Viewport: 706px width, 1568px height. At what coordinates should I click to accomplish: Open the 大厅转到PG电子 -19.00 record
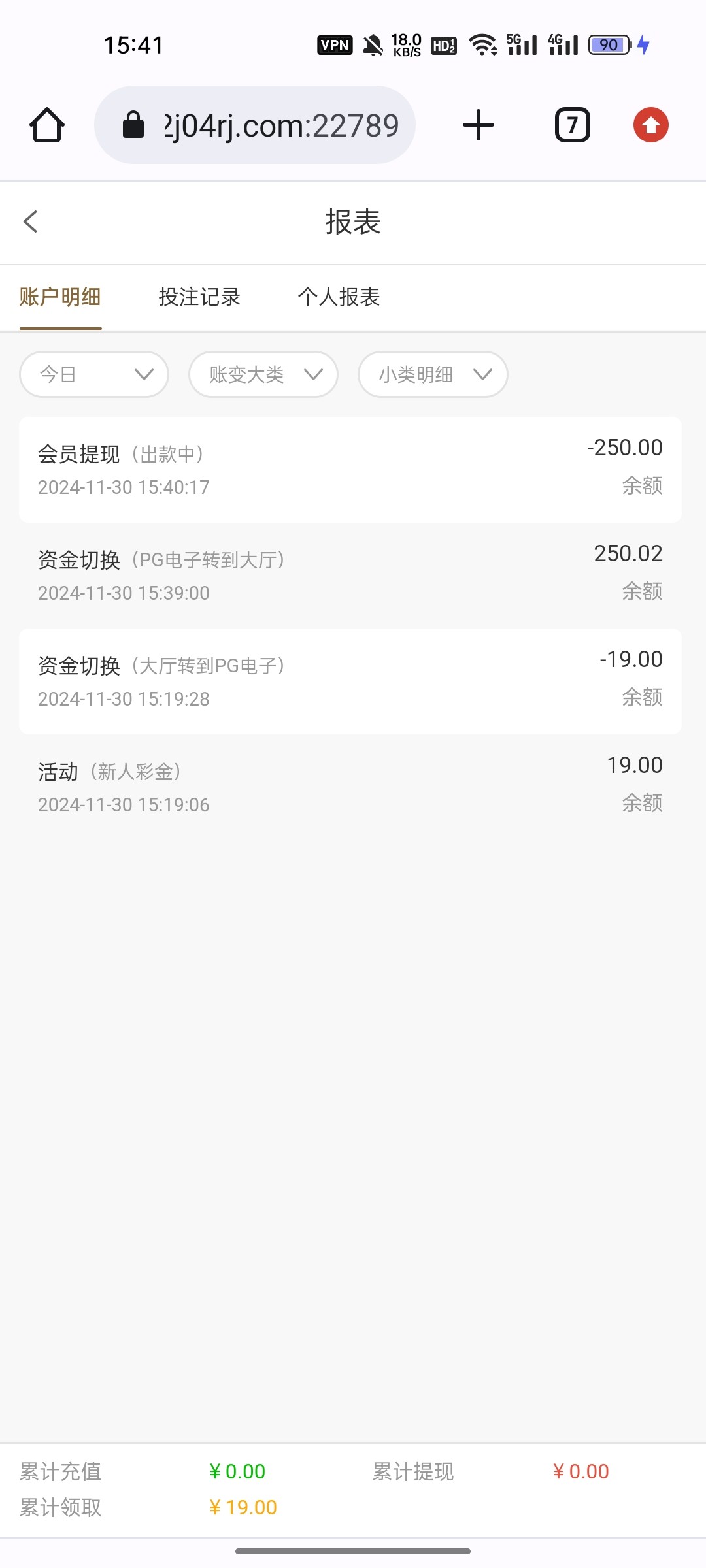click(350, 681)
